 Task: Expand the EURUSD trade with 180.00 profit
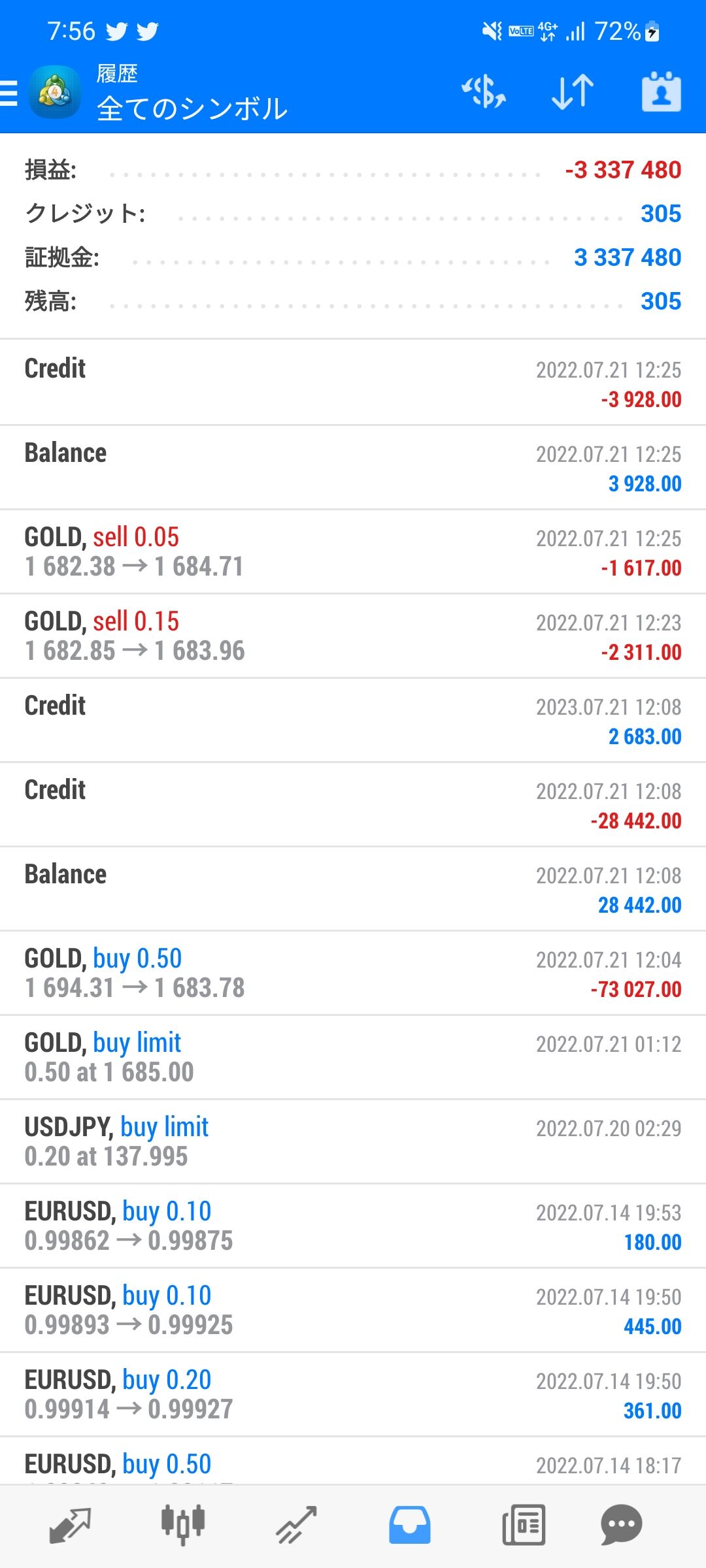pyautogui.click(x=353, y=1226)
